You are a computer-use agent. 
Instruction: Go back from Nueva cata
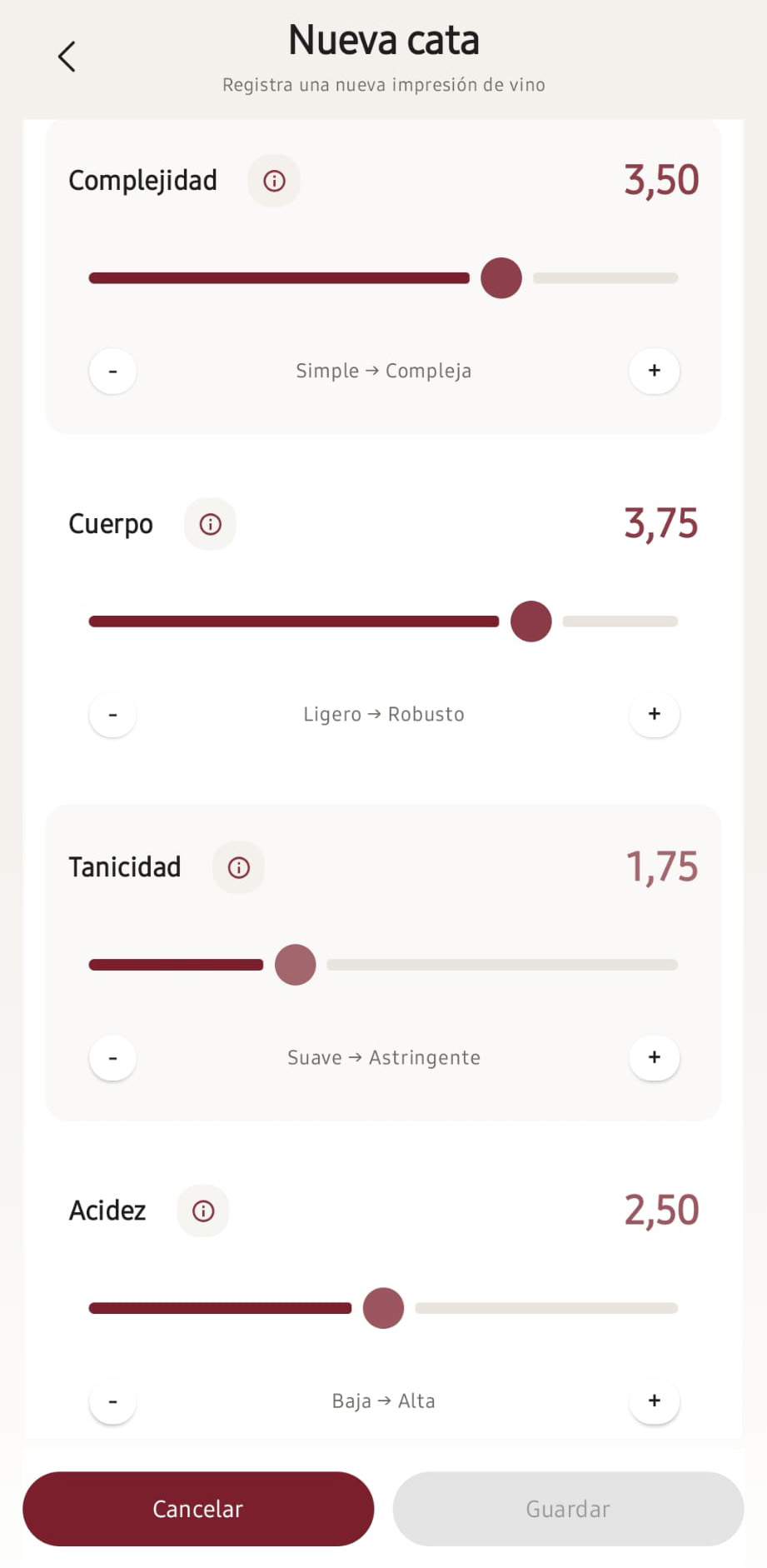tap(67, 57)
